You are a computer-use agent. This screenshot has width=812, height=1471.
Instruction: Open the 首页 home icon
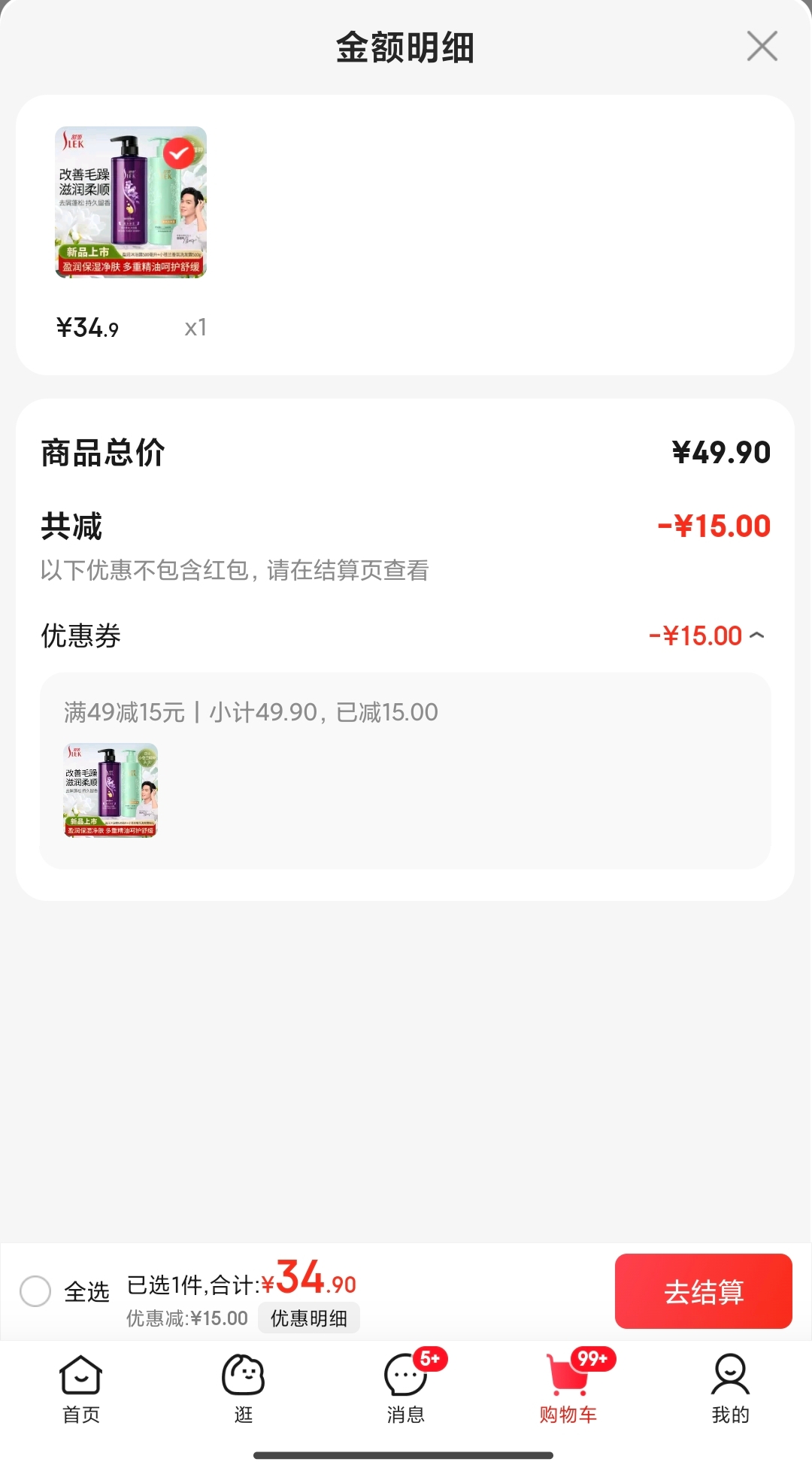pos(80,1372)
